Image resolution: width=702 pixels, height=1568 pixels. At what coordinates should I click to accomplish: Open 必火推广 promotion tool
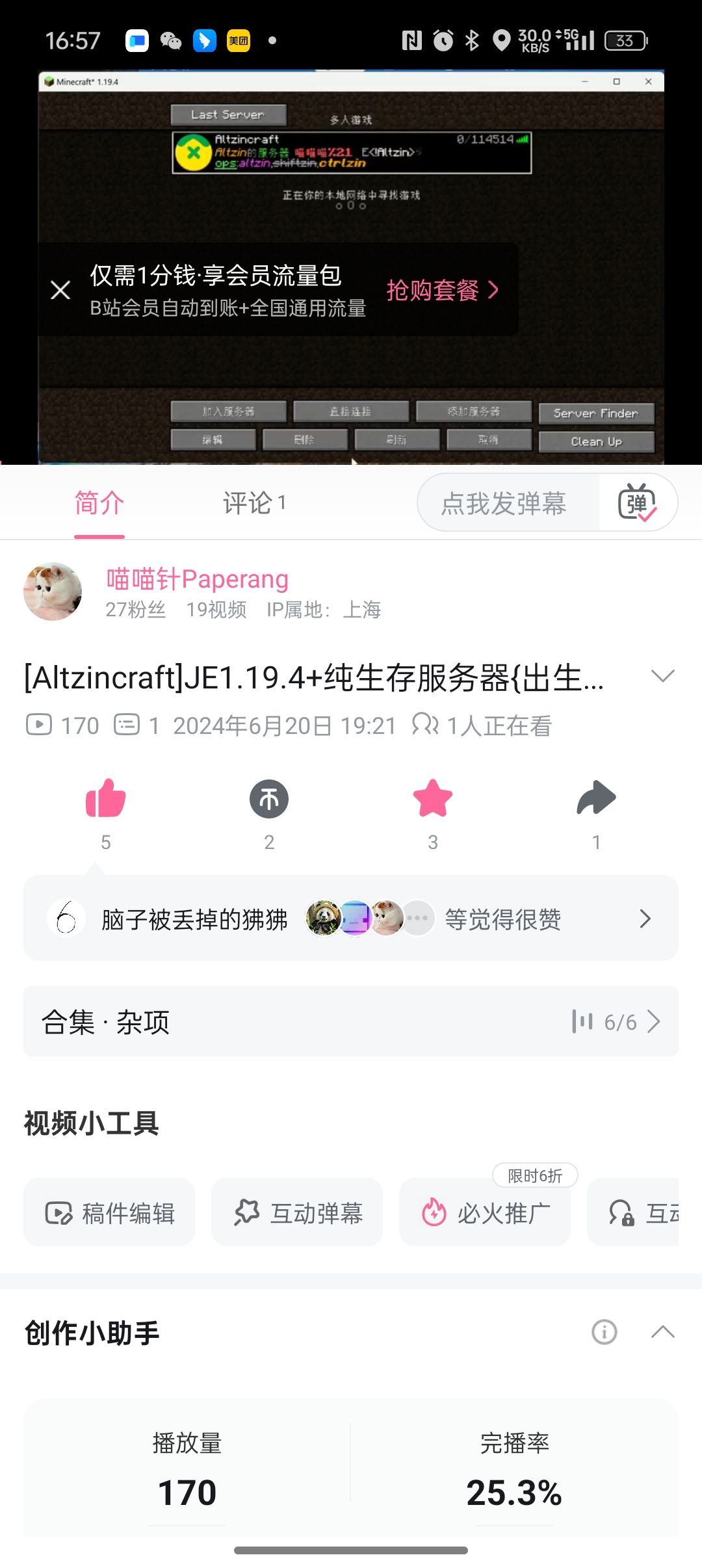(x=485, y=1213)
